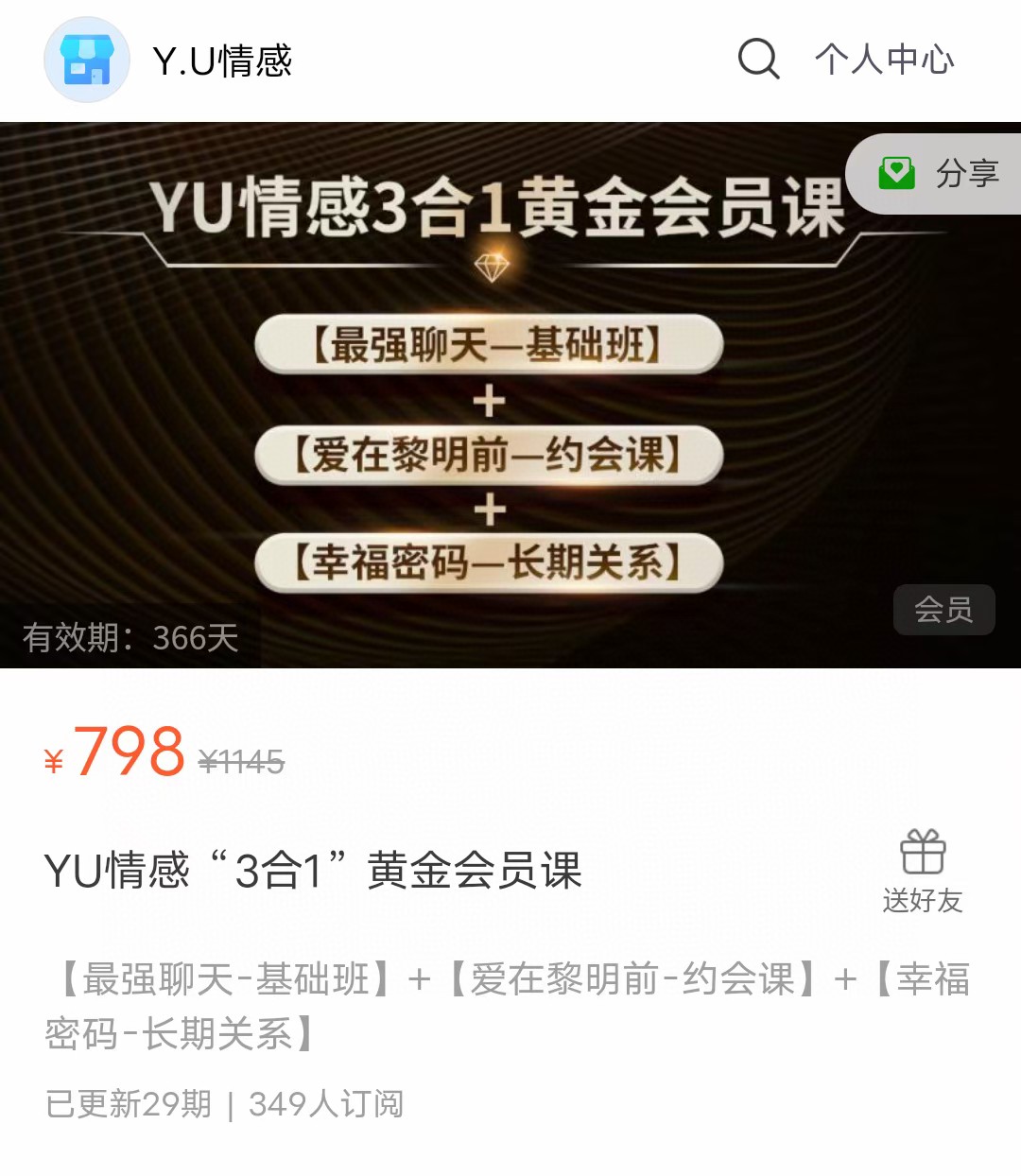Tap 送好友 gift to friend
This screenshot has height=1176, width=1021.
(922, 872)
